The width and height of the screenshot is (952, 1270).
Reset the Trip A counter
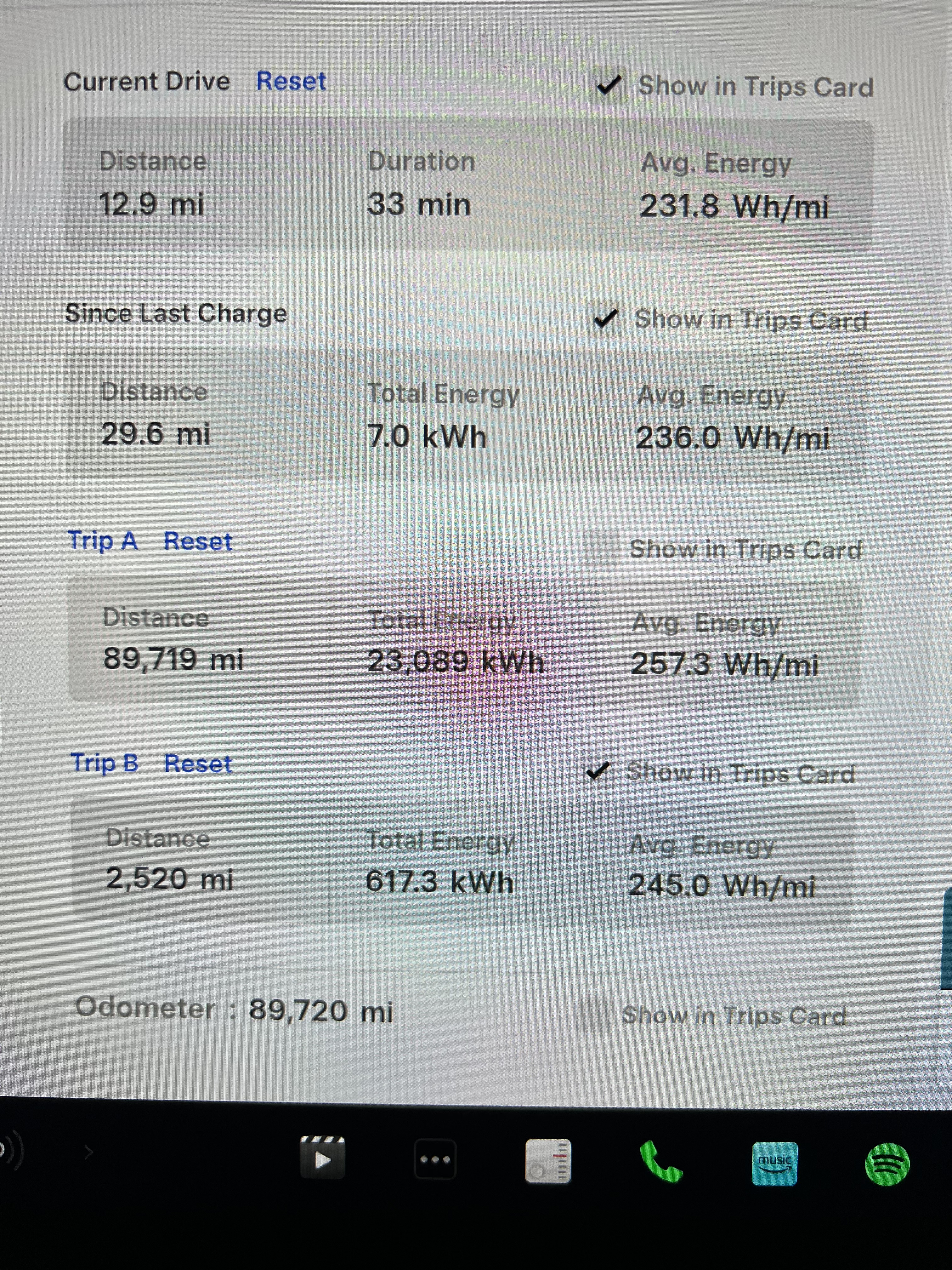(198, 541)
